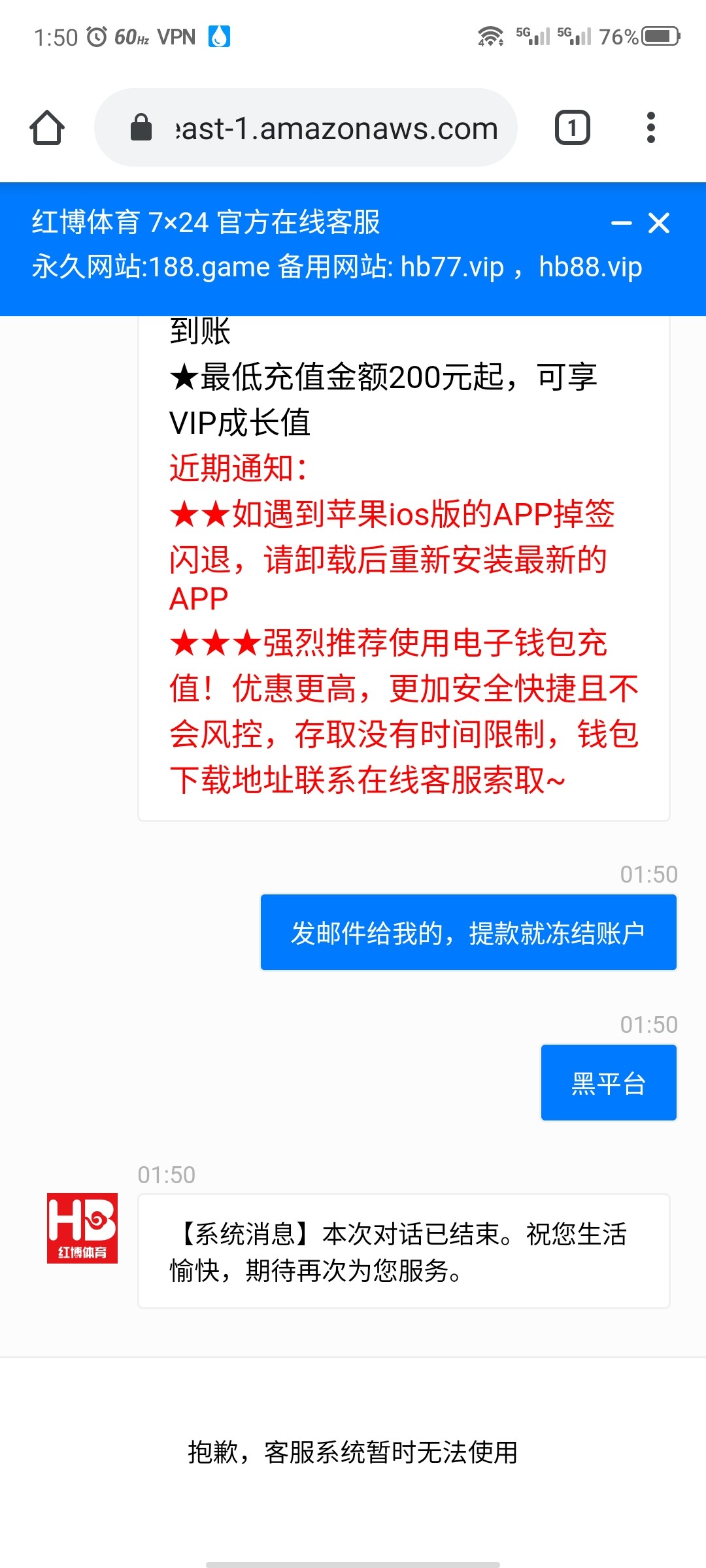Open the browser overflow menu
This screenshot has height=1568, width=706.
tap(650, 127)
